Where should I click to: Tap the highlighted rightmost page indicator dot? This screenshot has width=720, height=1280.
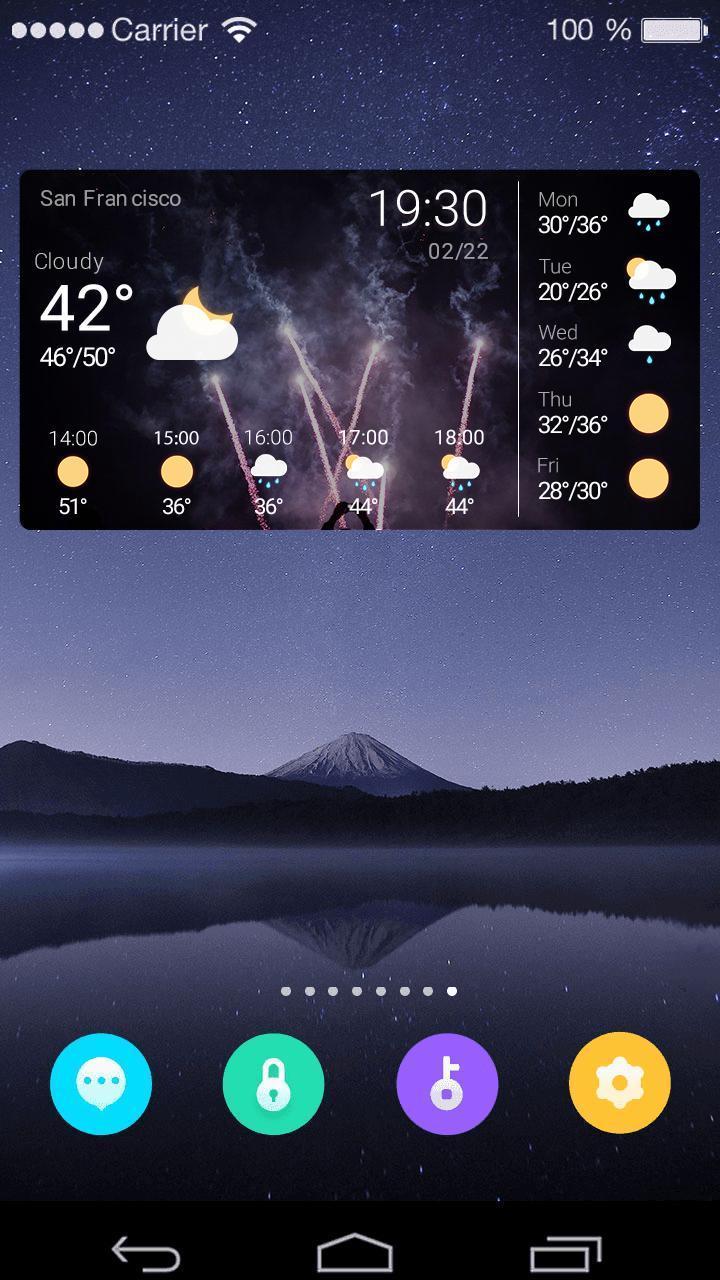tap(451, 991)
